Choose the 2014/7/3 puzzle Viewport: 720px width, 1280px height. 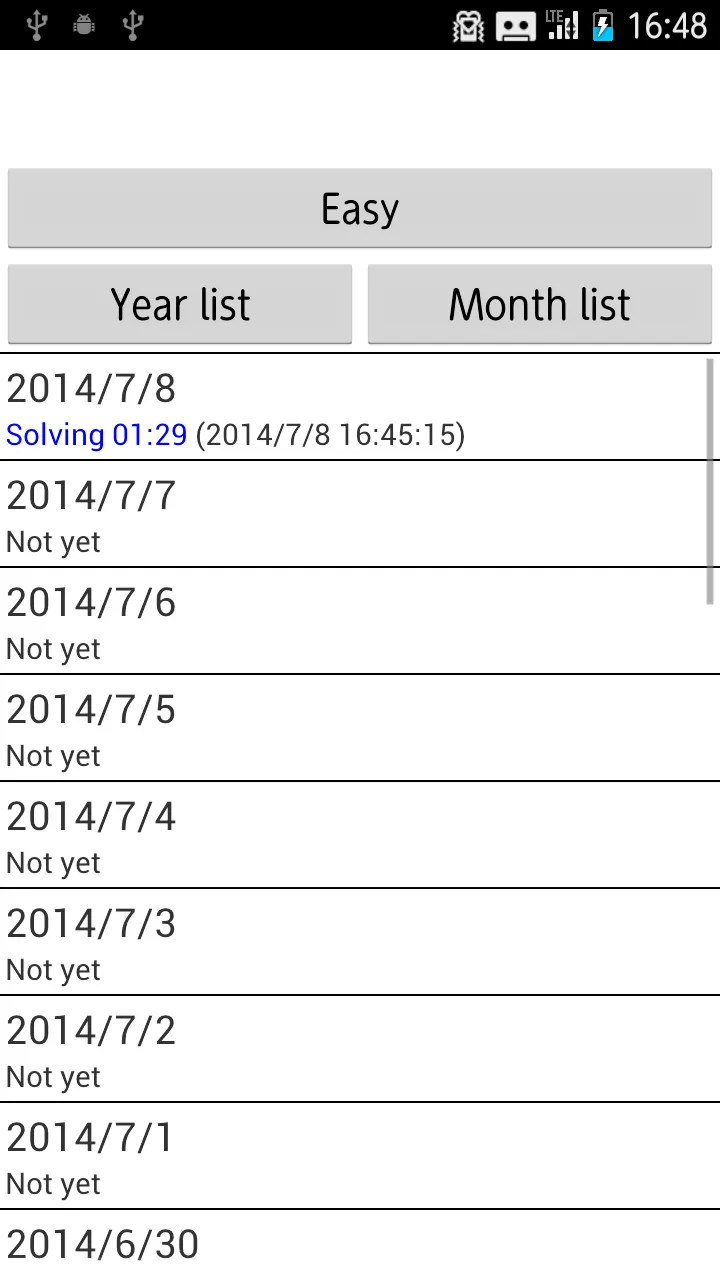pyautogui.click(x=360, y=942)
